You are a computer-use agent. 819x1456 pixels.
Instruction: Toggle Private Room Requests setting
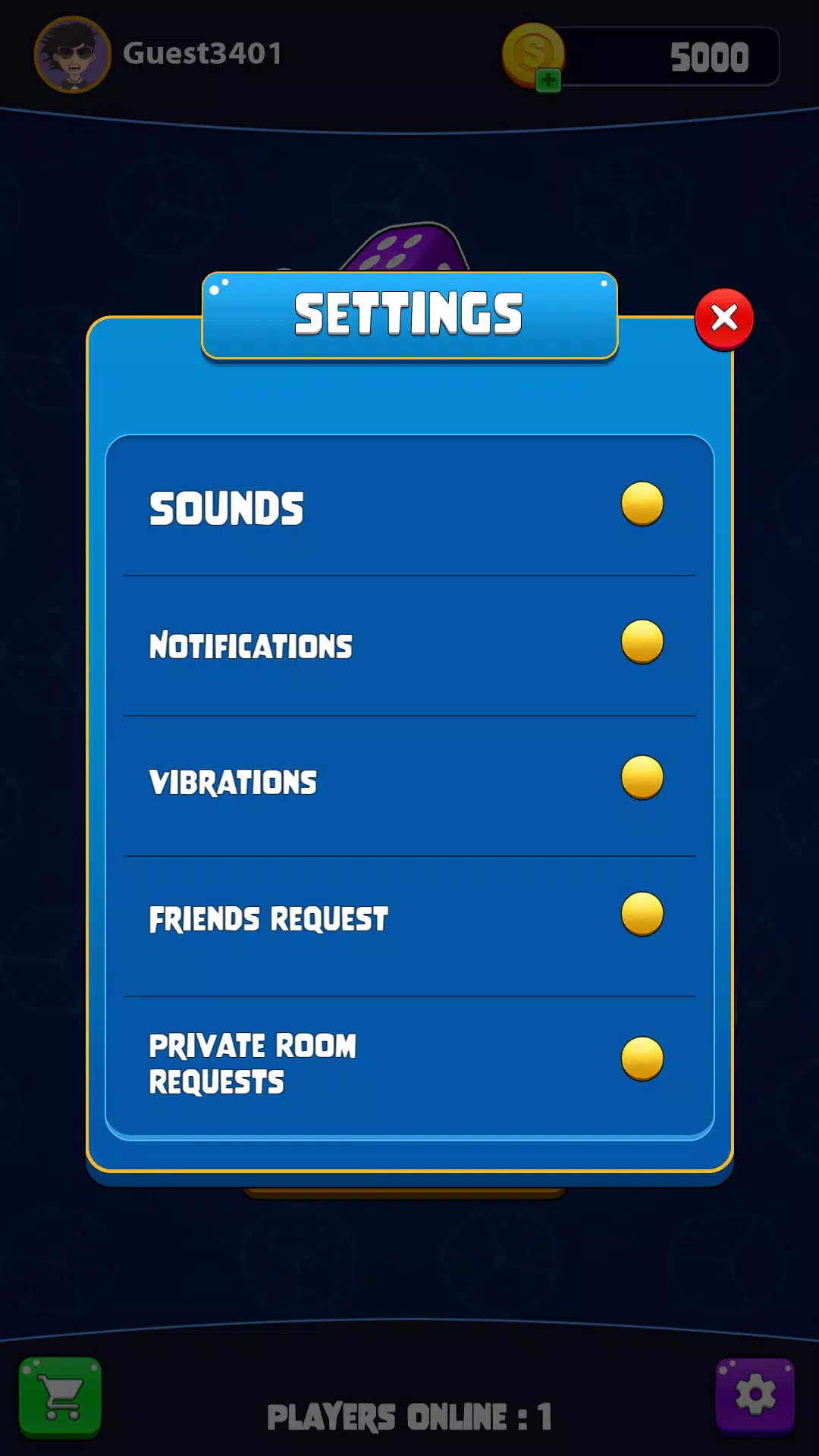(642, 1059)
